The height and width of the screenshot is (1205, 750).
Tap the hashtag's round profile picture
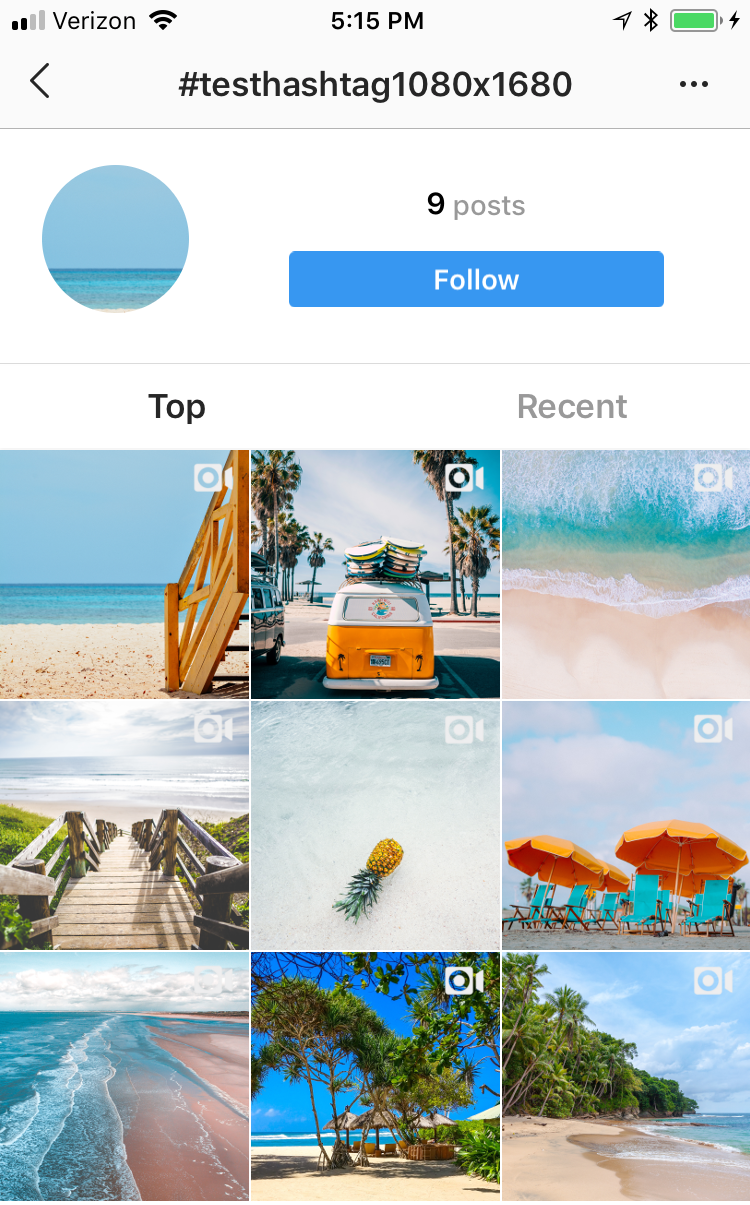[115, 239]
